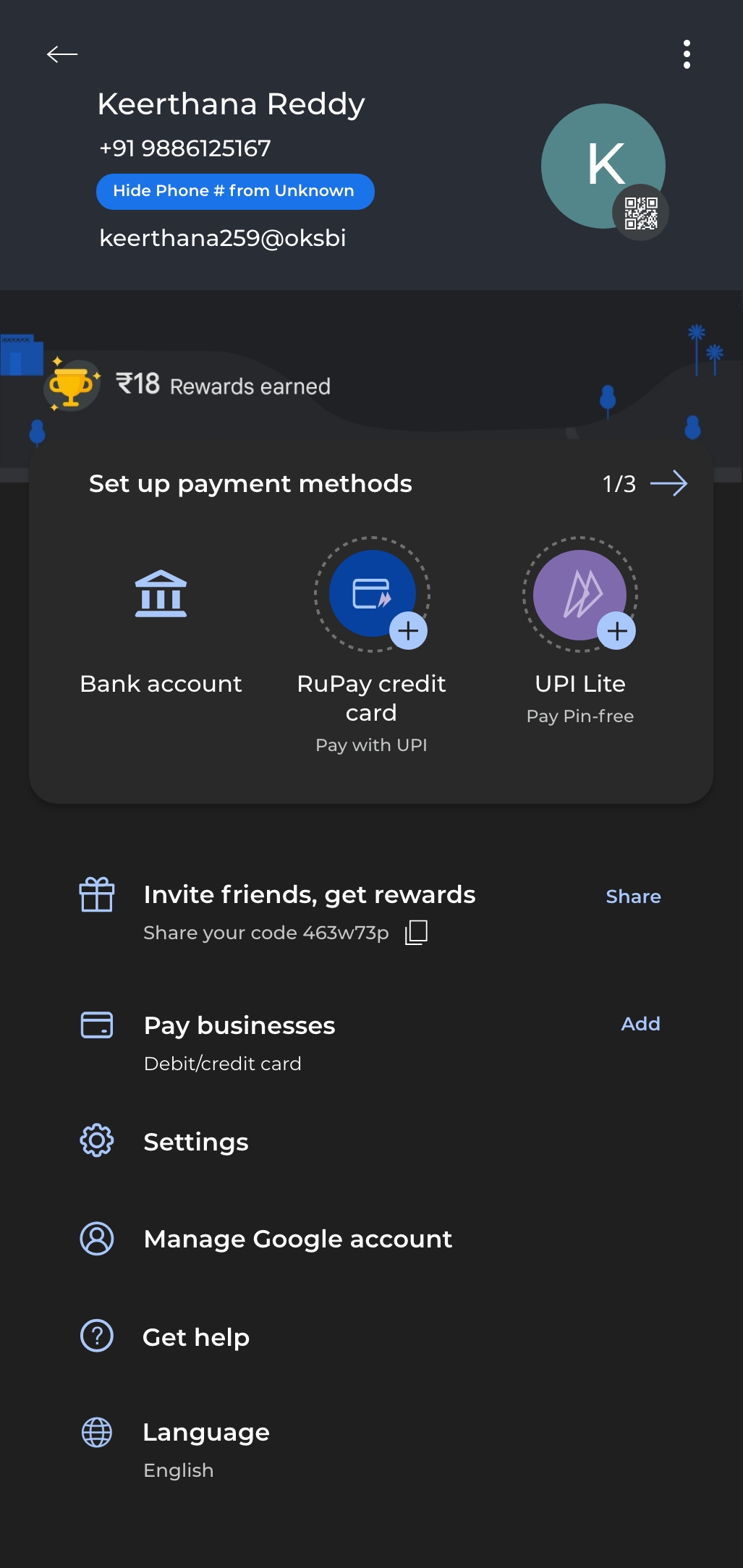Click the gift icon next to Invite friends
Screen dimensions: 743x1568
coord(96,894)
